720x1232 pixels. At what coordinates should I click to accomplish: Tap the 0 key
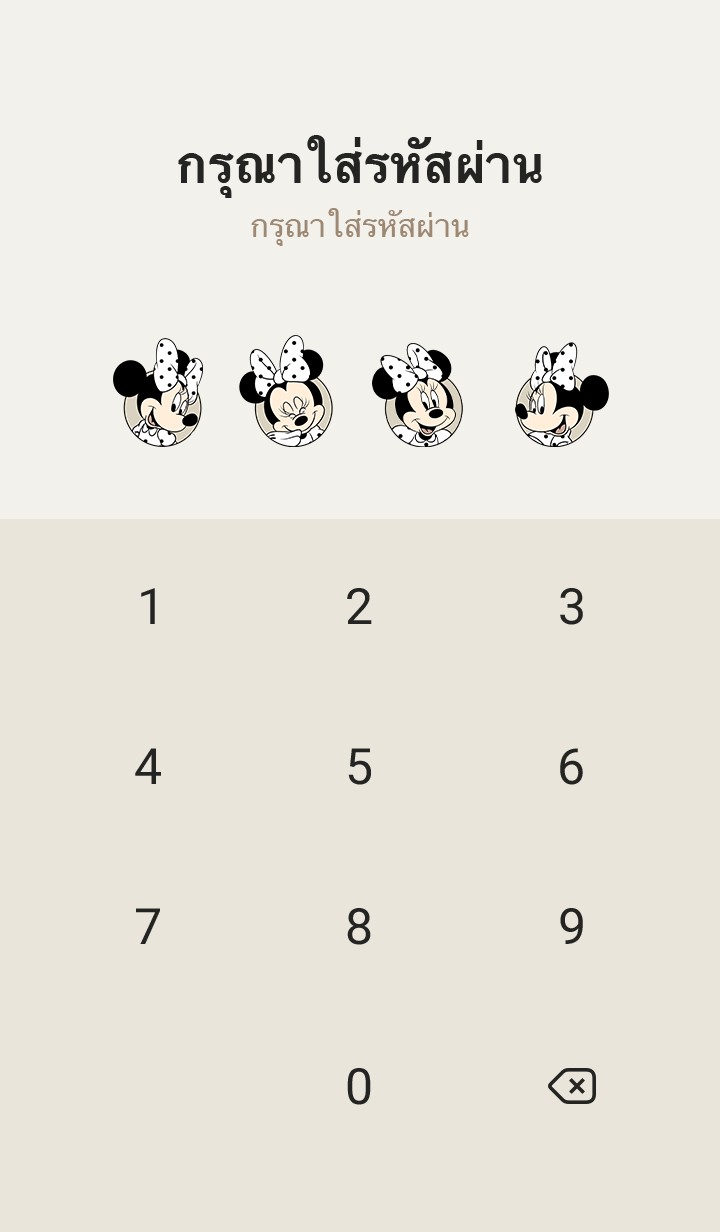(359, 1087)
